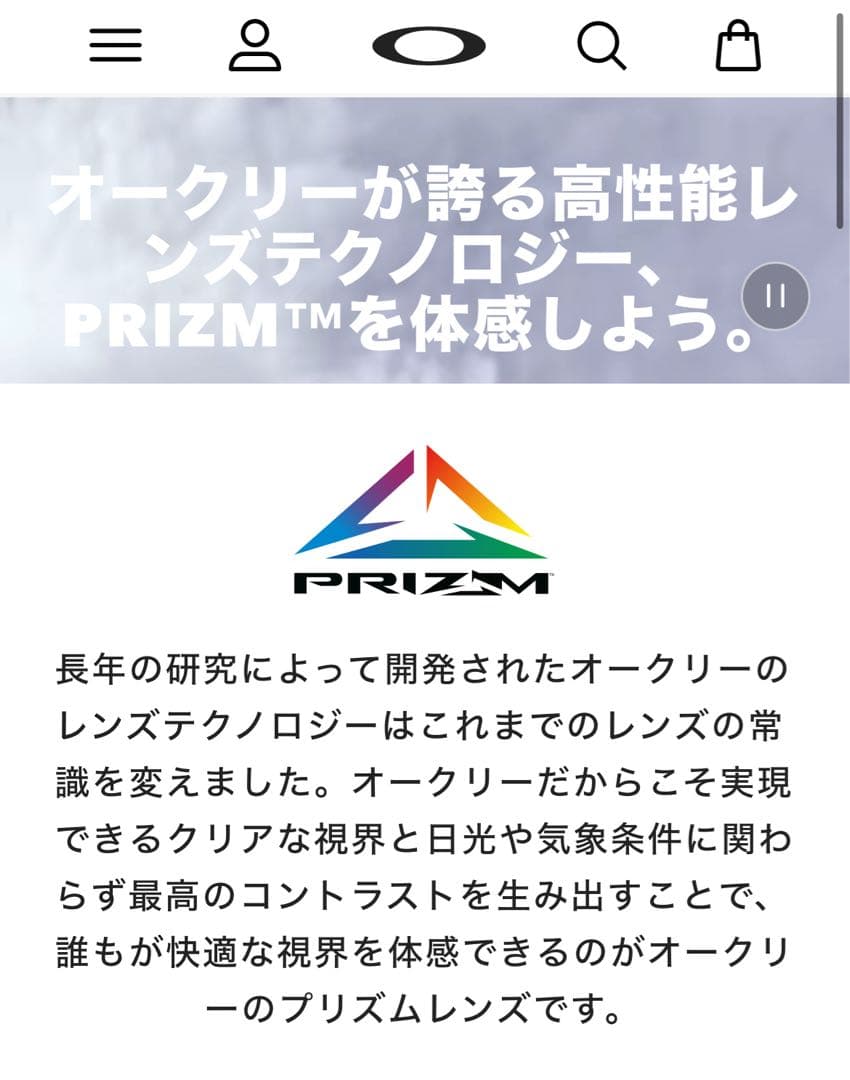Go to the Oakley home logo
The image size is (850, 1080).
(429, 46)
